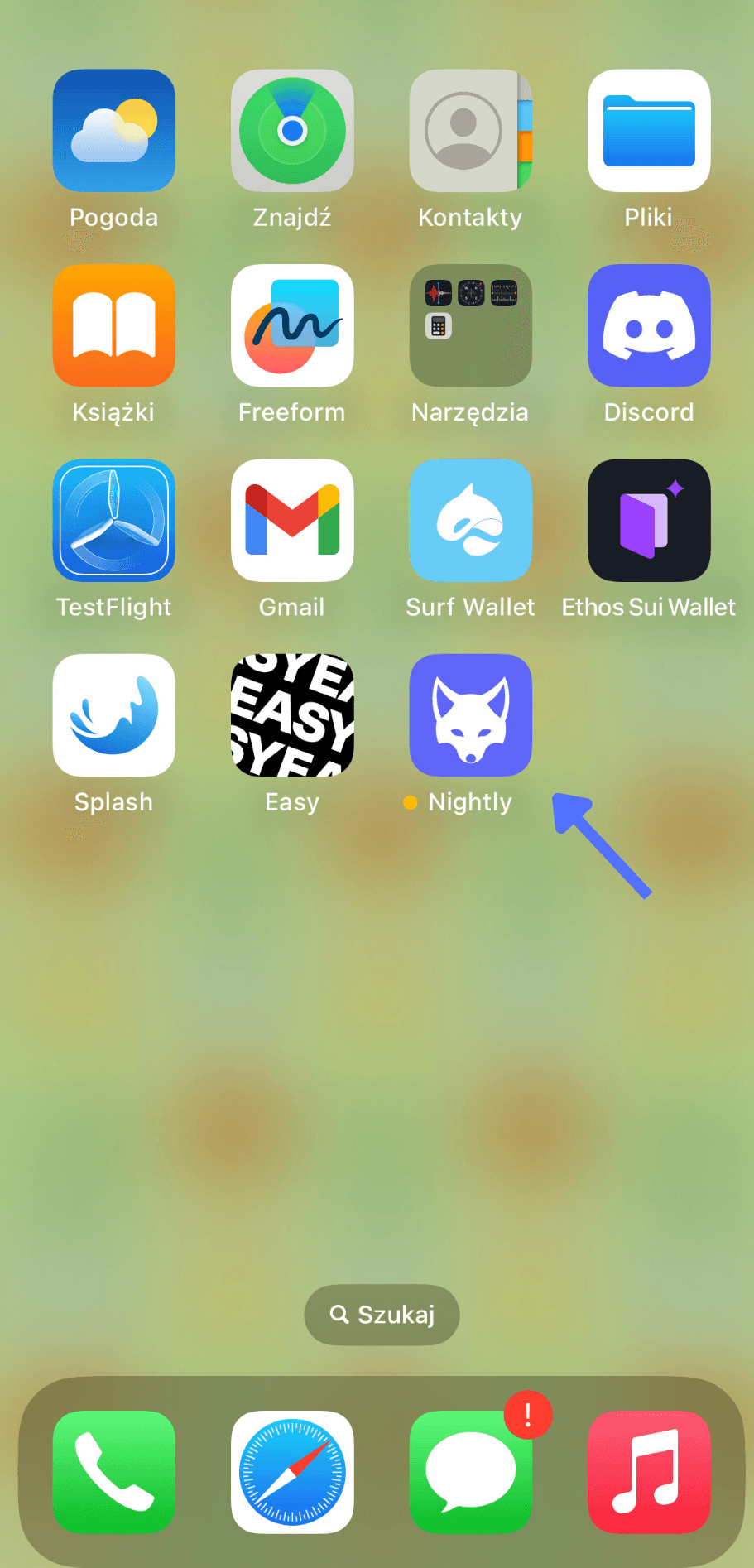Viewport: 754px width, 1568px height.
Task: Open the Music app in the dock
Action: [x=649, y=1472]
